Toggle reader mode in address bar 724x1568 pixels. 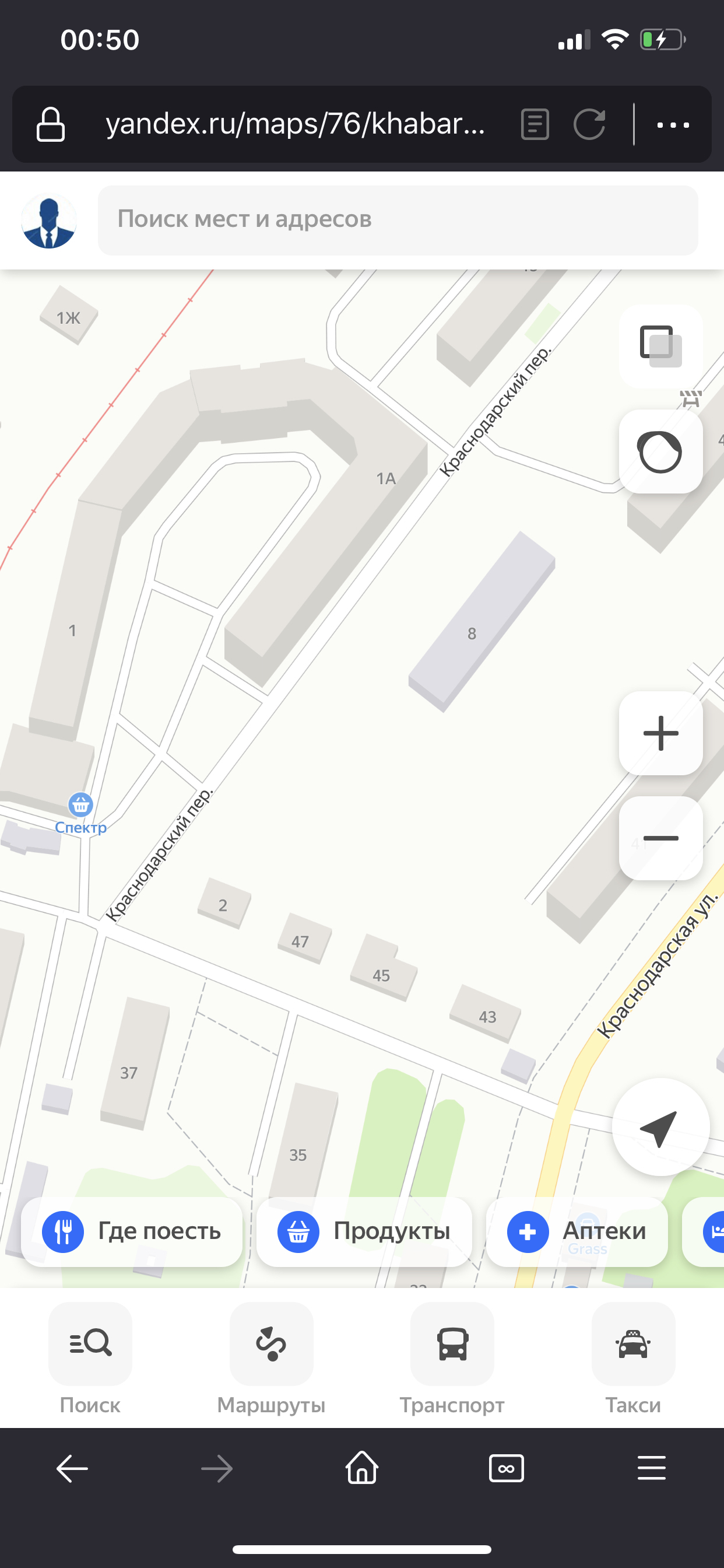[x=535, y=125]
